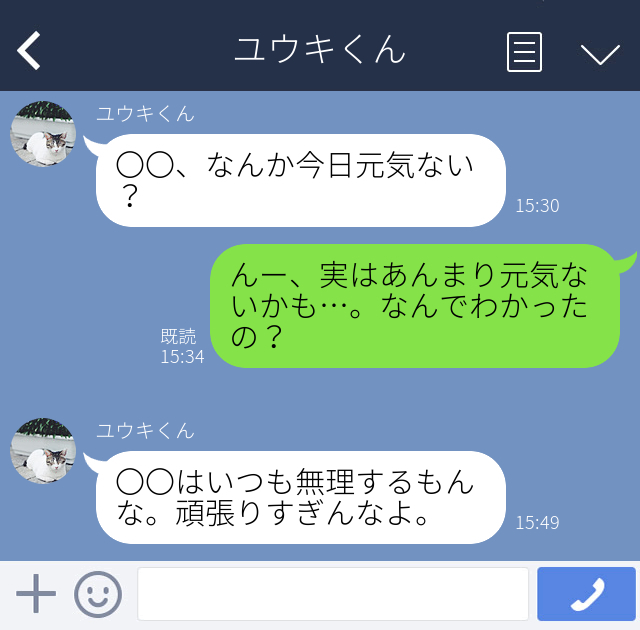The image size is (640, 630).
Task: Focus the message input field
Action: pos(332,594)
